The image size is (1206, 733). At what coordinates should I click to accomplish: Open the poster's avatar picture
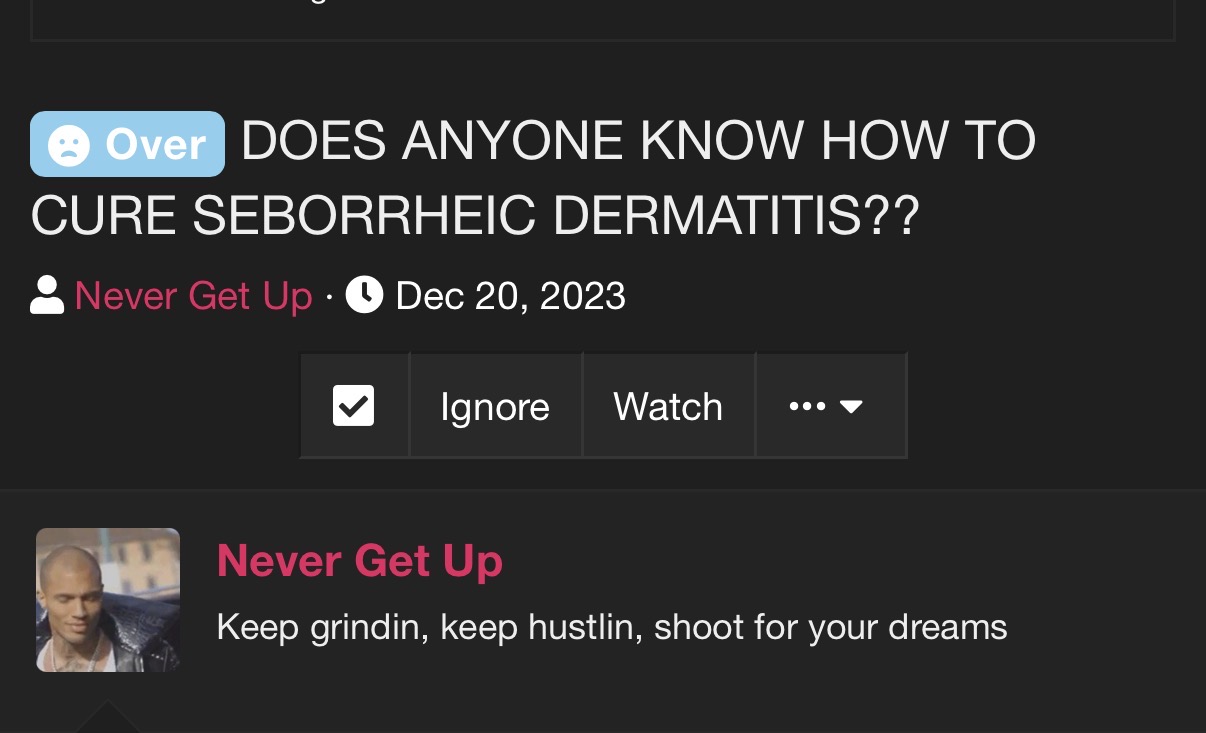click(108, 599)
